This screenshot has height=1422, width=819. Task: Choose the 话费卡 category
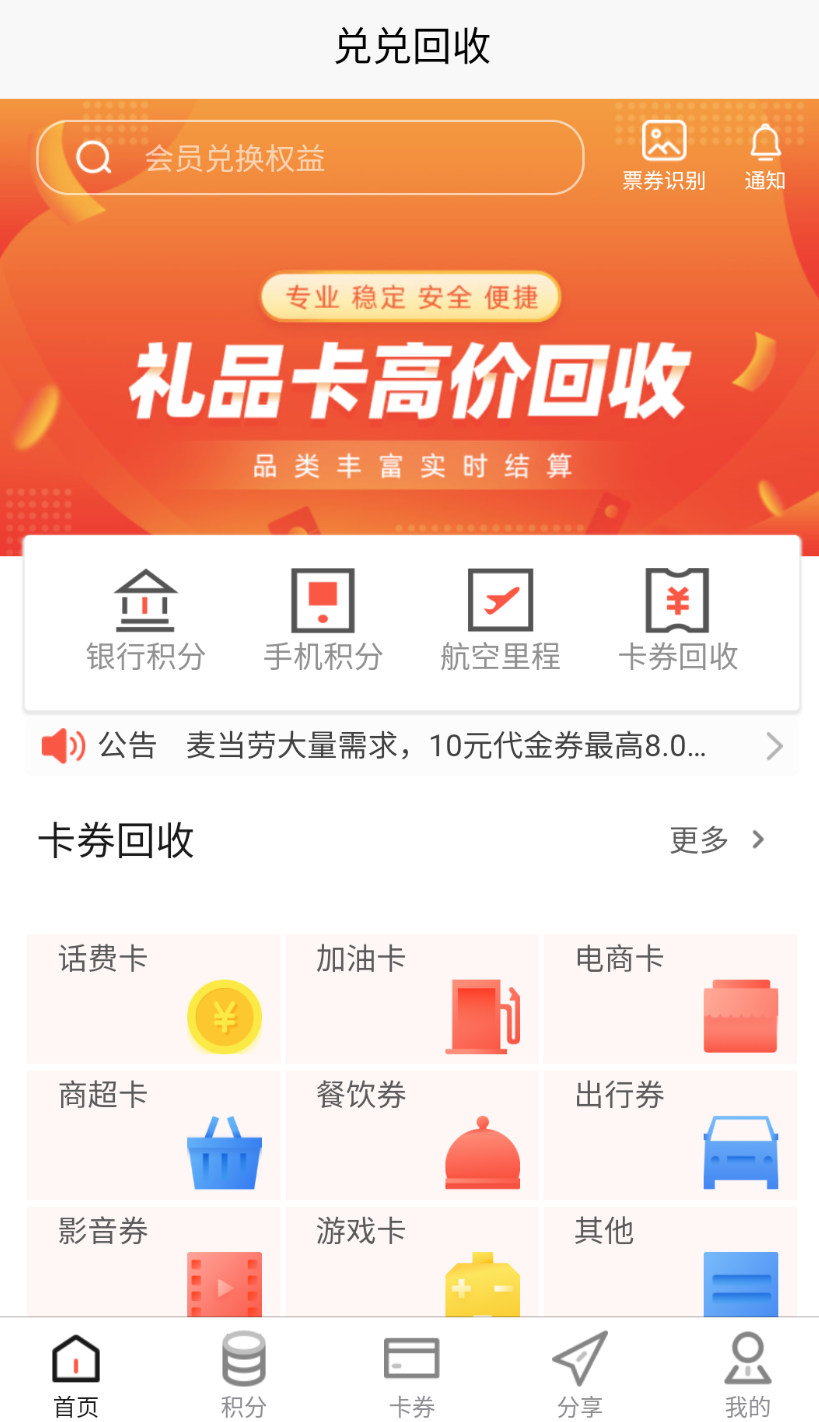coord(153,998)
